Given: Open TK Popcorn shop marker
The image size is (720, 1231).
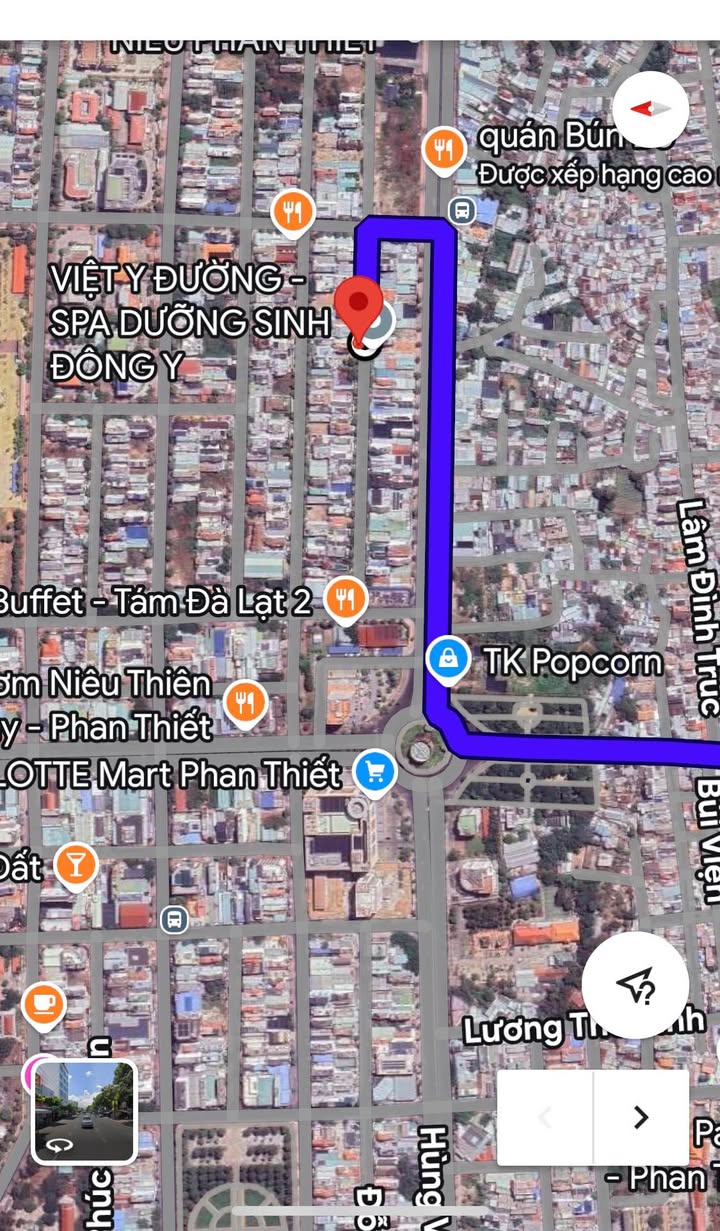Looking at the screenshot, I should pyautogui.click(x=448, y=659).
